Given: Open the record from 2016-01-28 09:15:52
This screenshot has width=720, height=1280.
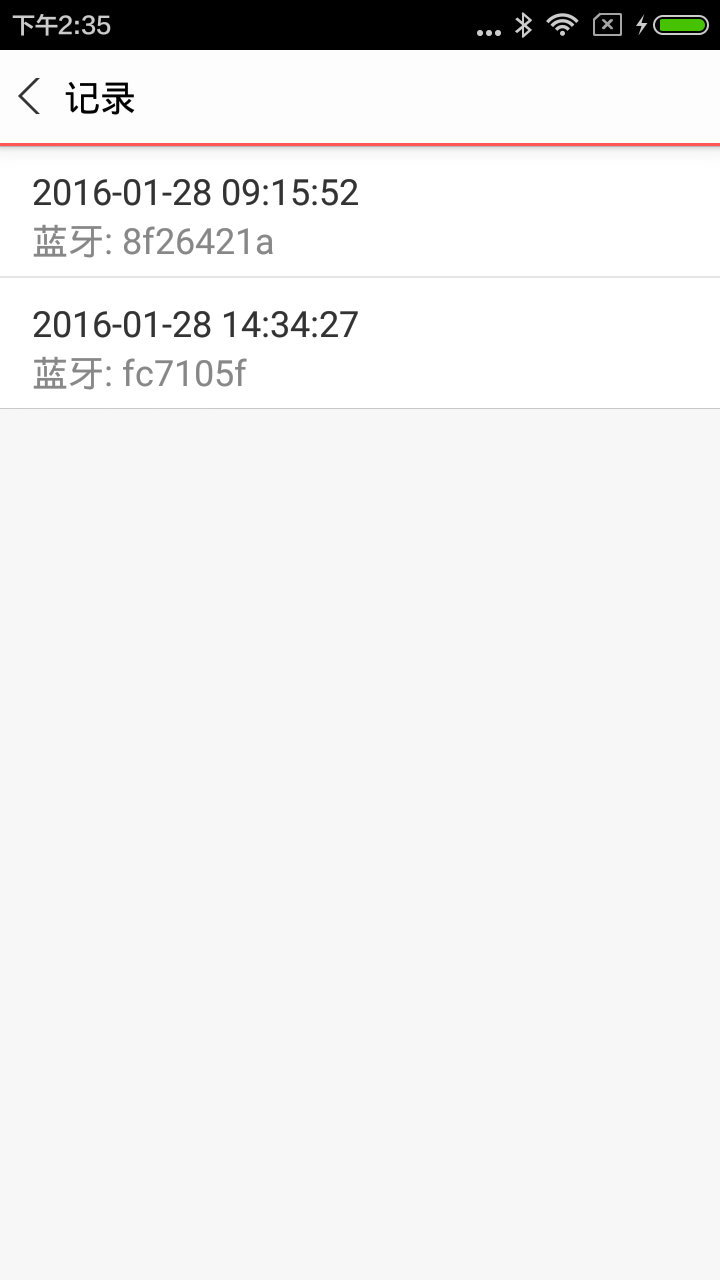Looking at the screenshot, I should [x=360, y=214].
